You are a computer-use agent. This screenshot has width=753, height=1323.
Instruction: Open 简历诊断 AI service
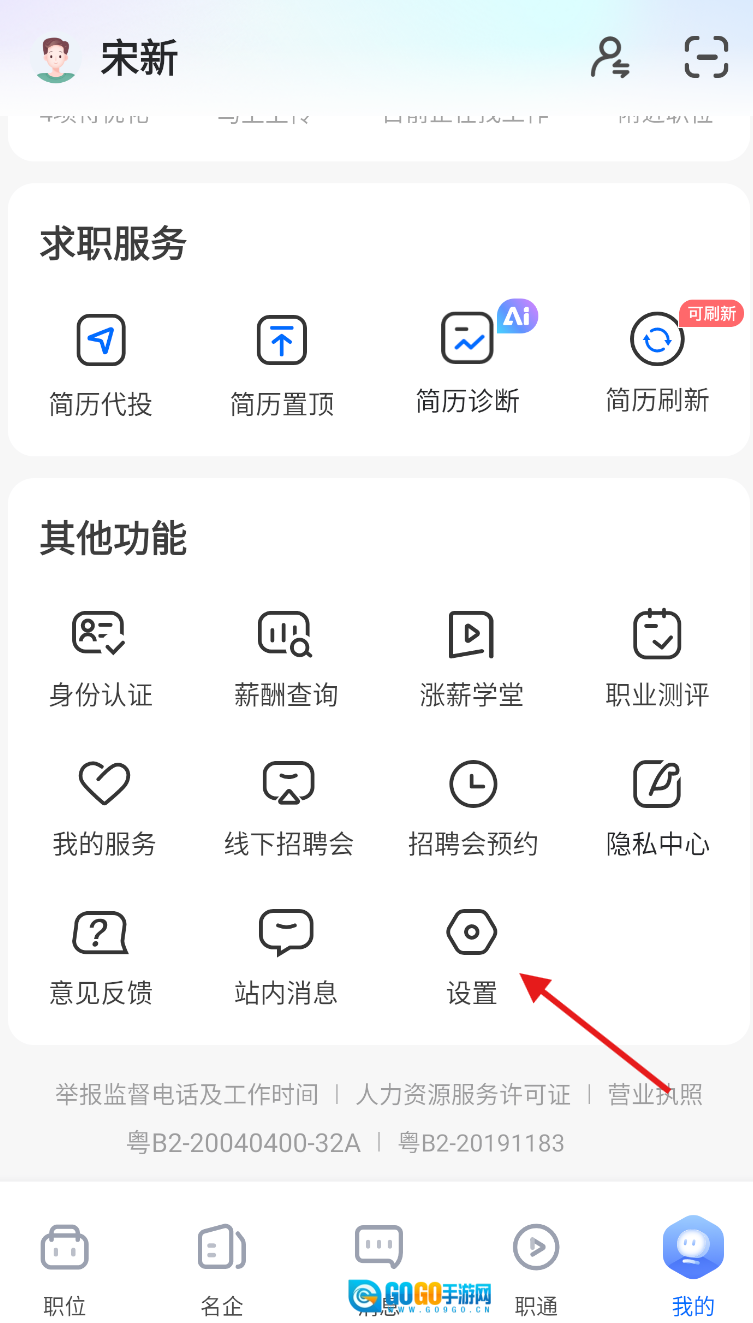click(x=468, y=362)
